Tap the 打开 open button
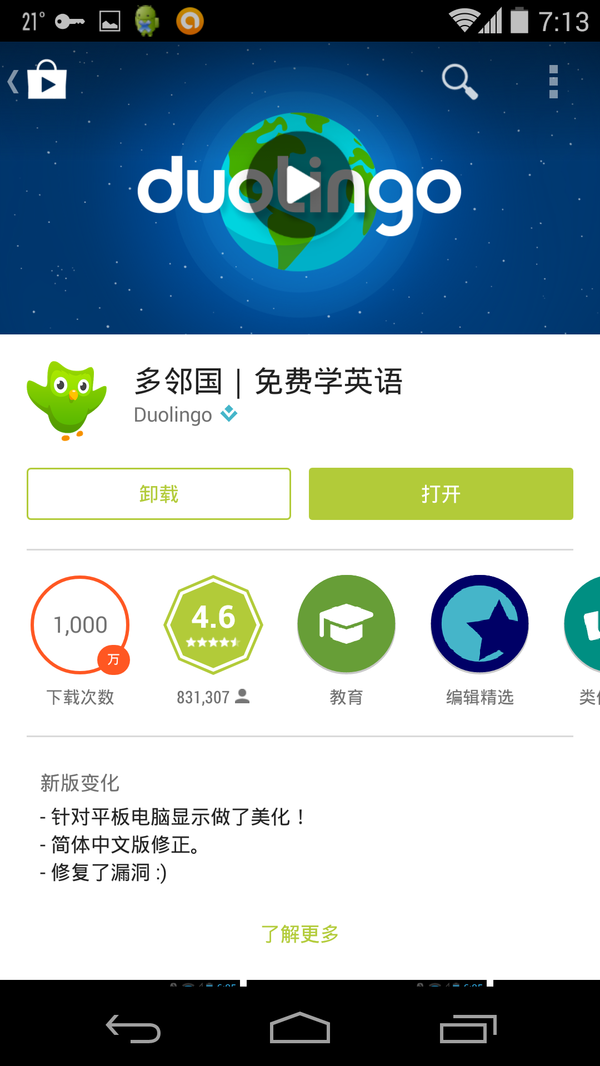 pyautogui.click(x=441, y=494)
